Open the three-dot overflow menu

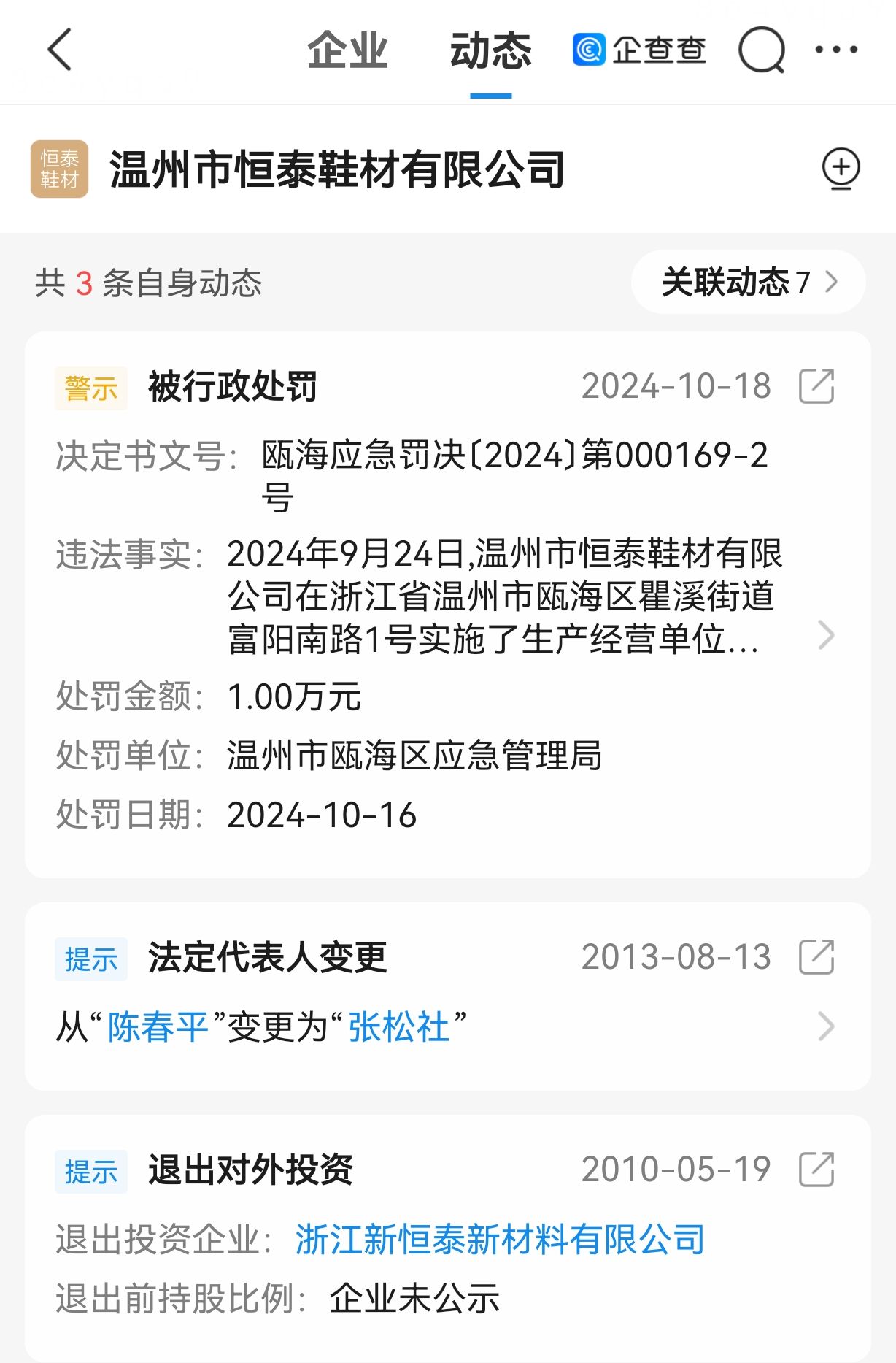(836, 50)
